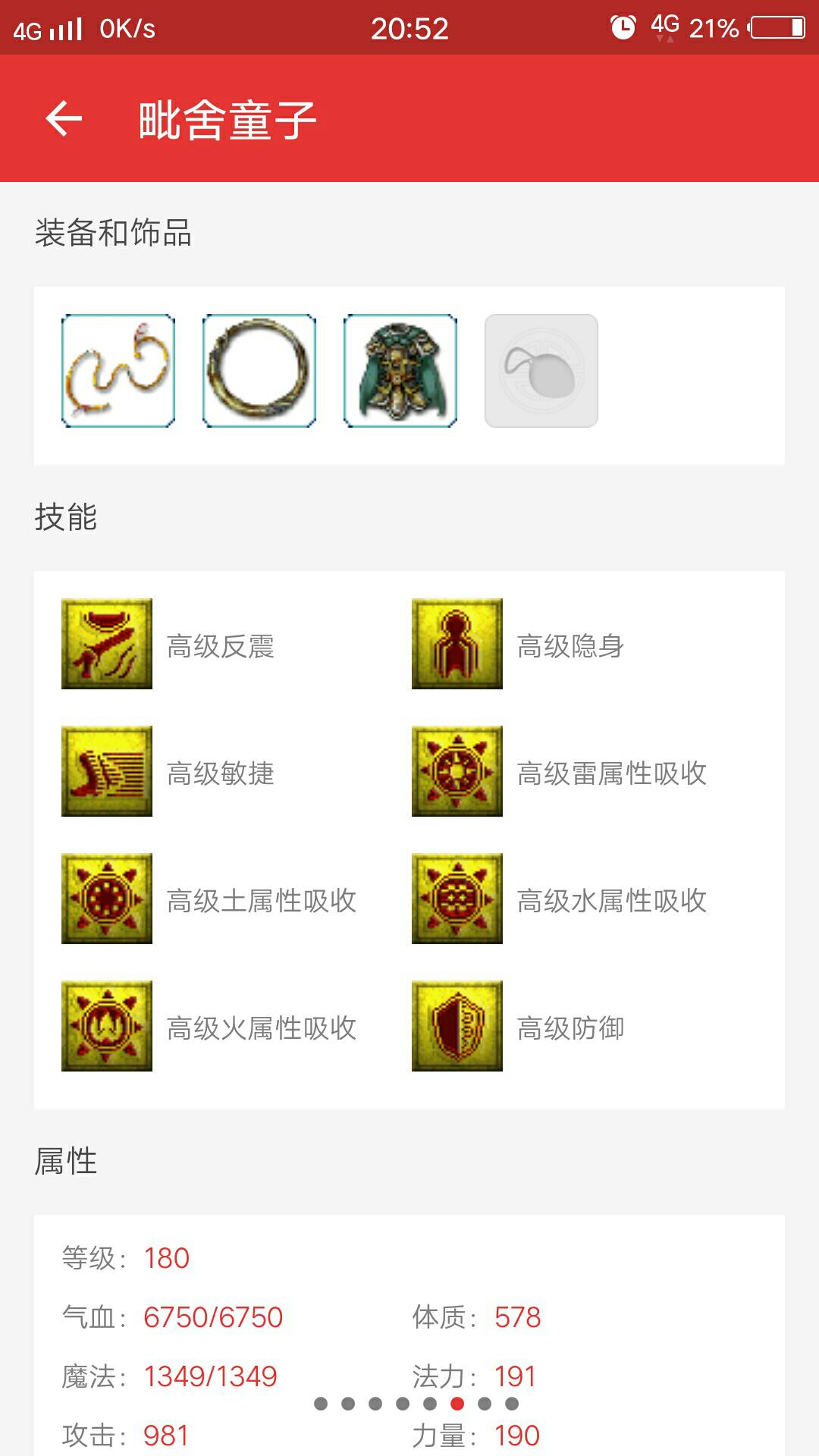819x1456 pixels.
Task: Select the 高级水属性吸收 skill
Action: click(457, 899)
